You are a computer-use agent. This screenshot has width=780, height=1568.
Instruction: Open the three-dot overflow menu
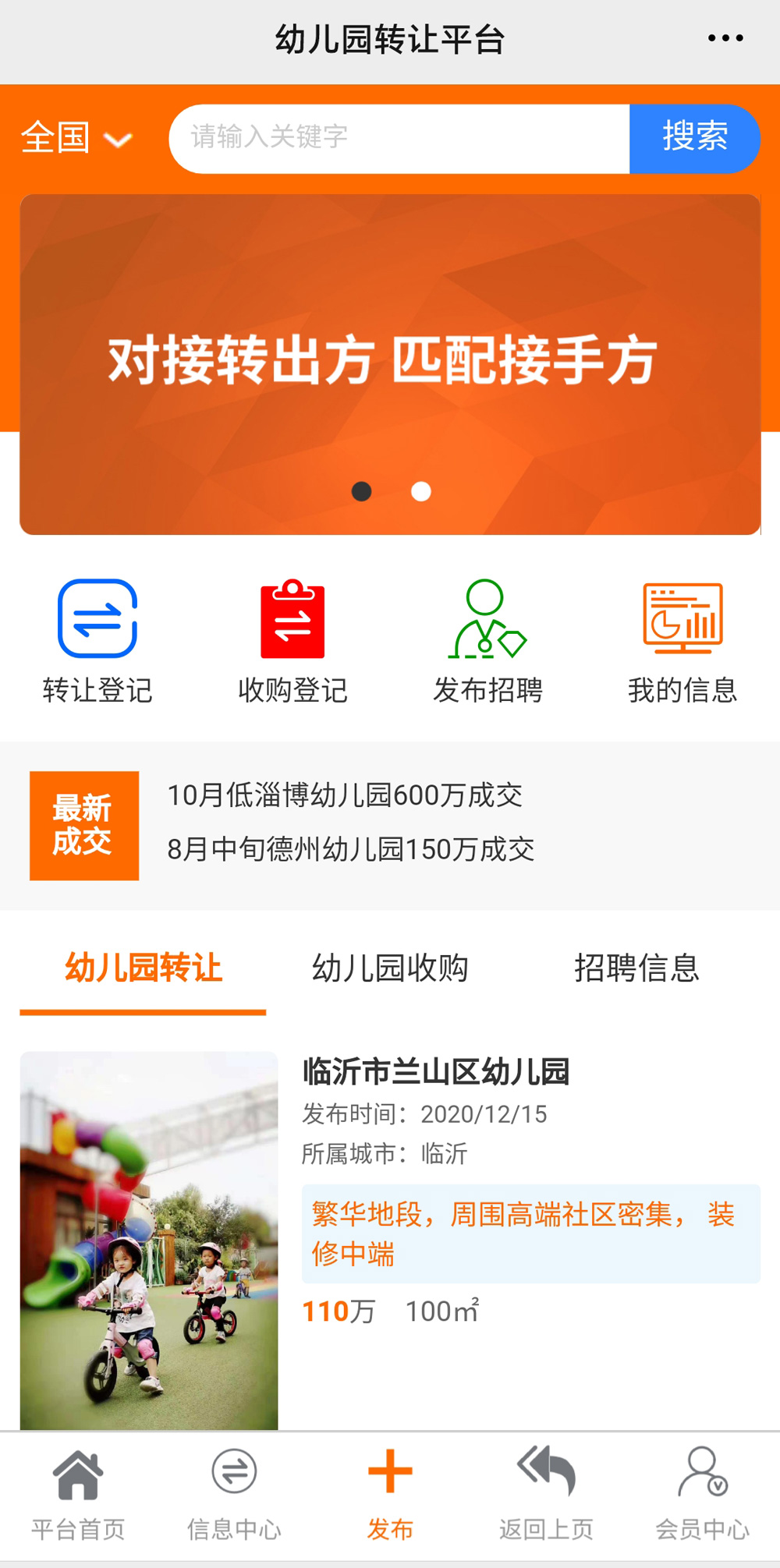725,38
